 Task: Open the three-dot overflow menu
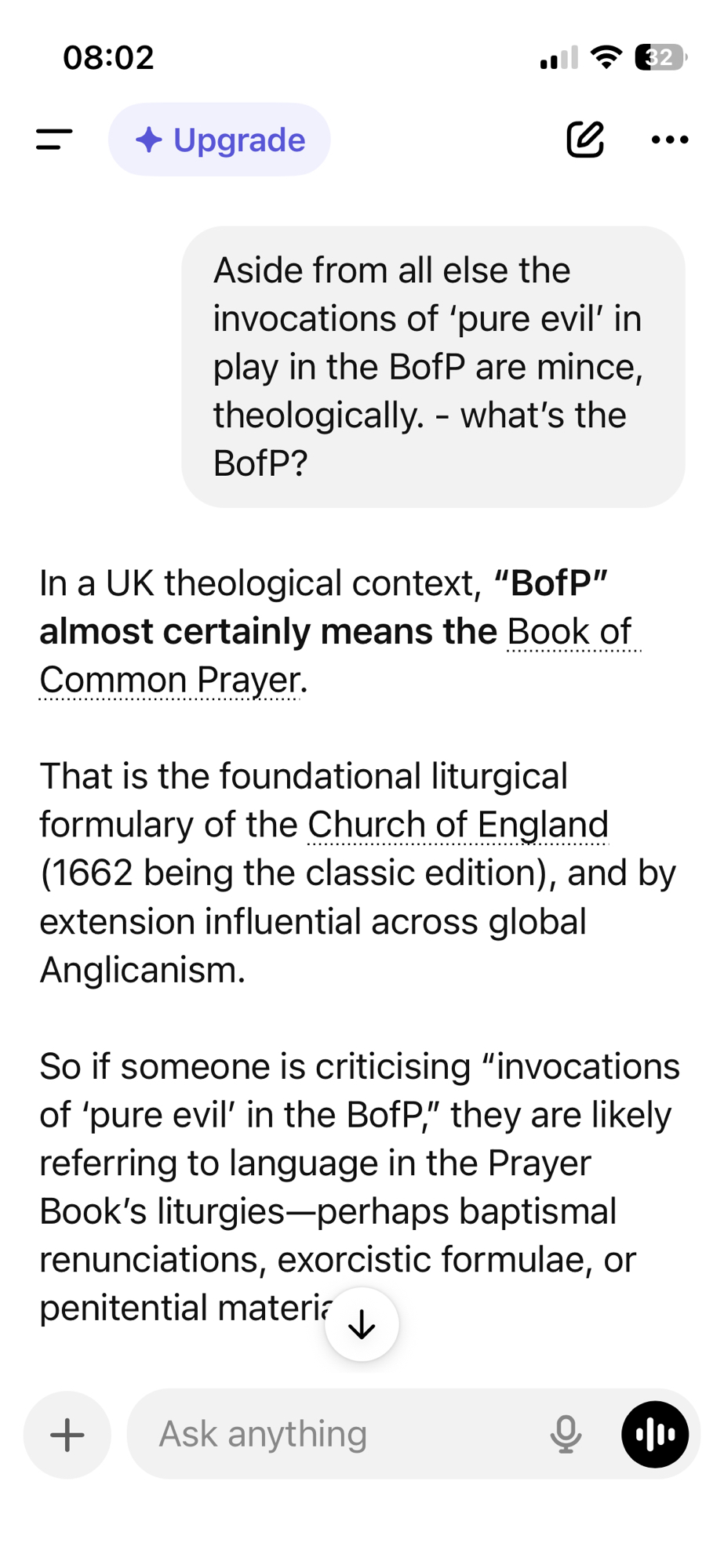tap(669, 140)
